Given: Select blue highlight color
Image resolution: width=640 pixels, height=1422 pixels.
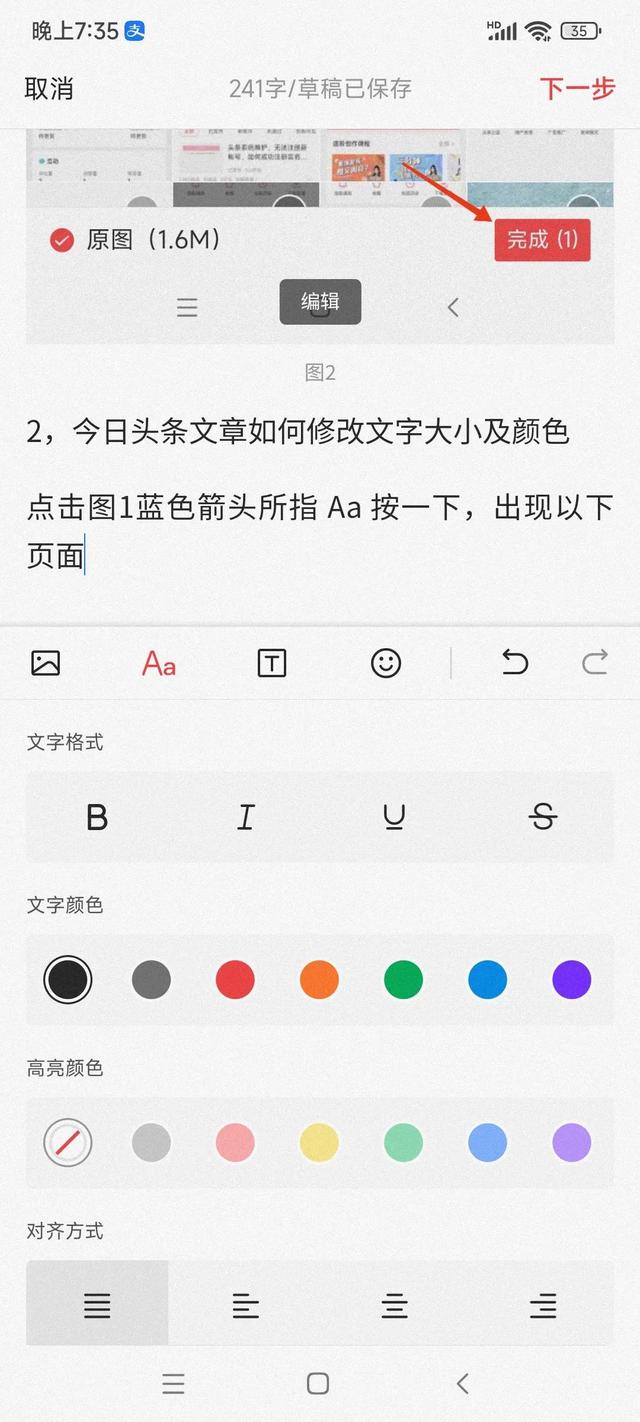Looking at the screenshot, I should click(x=487, y=1142).
